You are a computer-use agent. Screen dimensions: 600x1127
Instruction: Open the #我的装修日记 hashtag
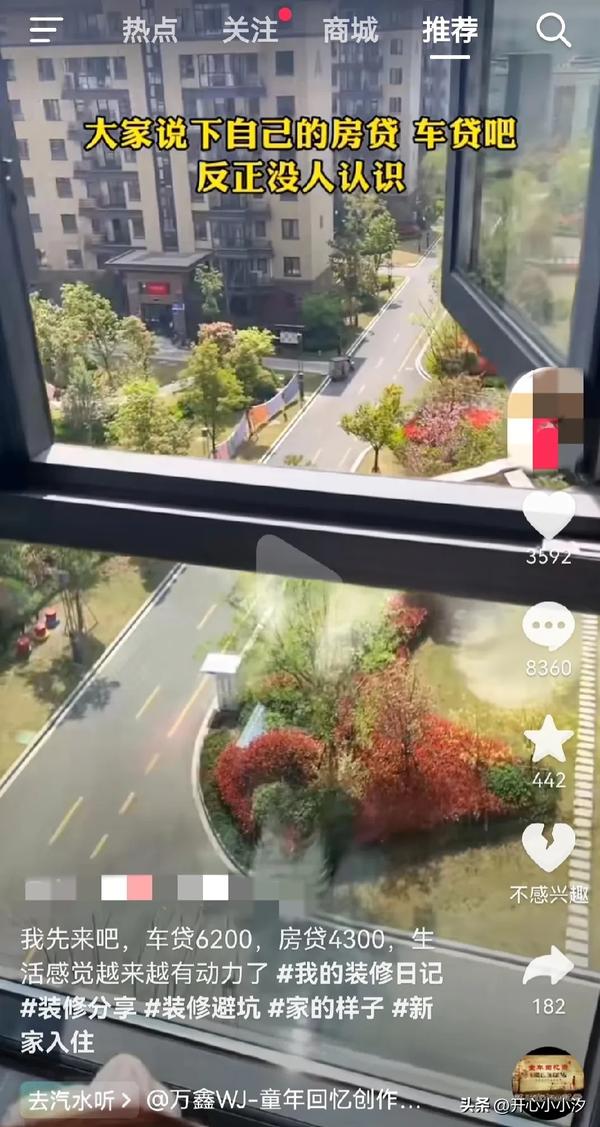[x=360, y=973]
